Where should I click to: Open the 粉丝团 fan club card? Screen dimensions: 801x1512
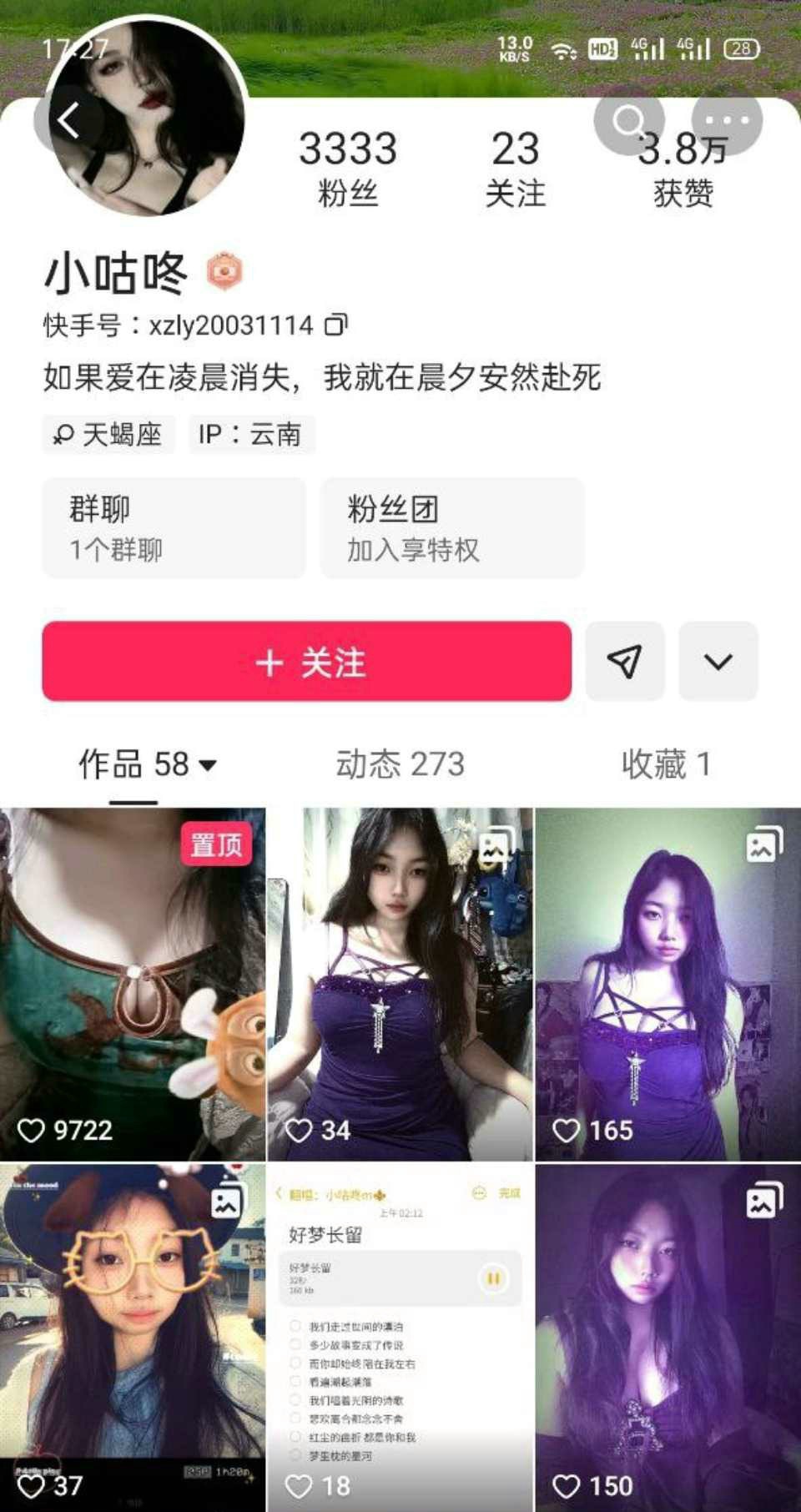[451, 527]
